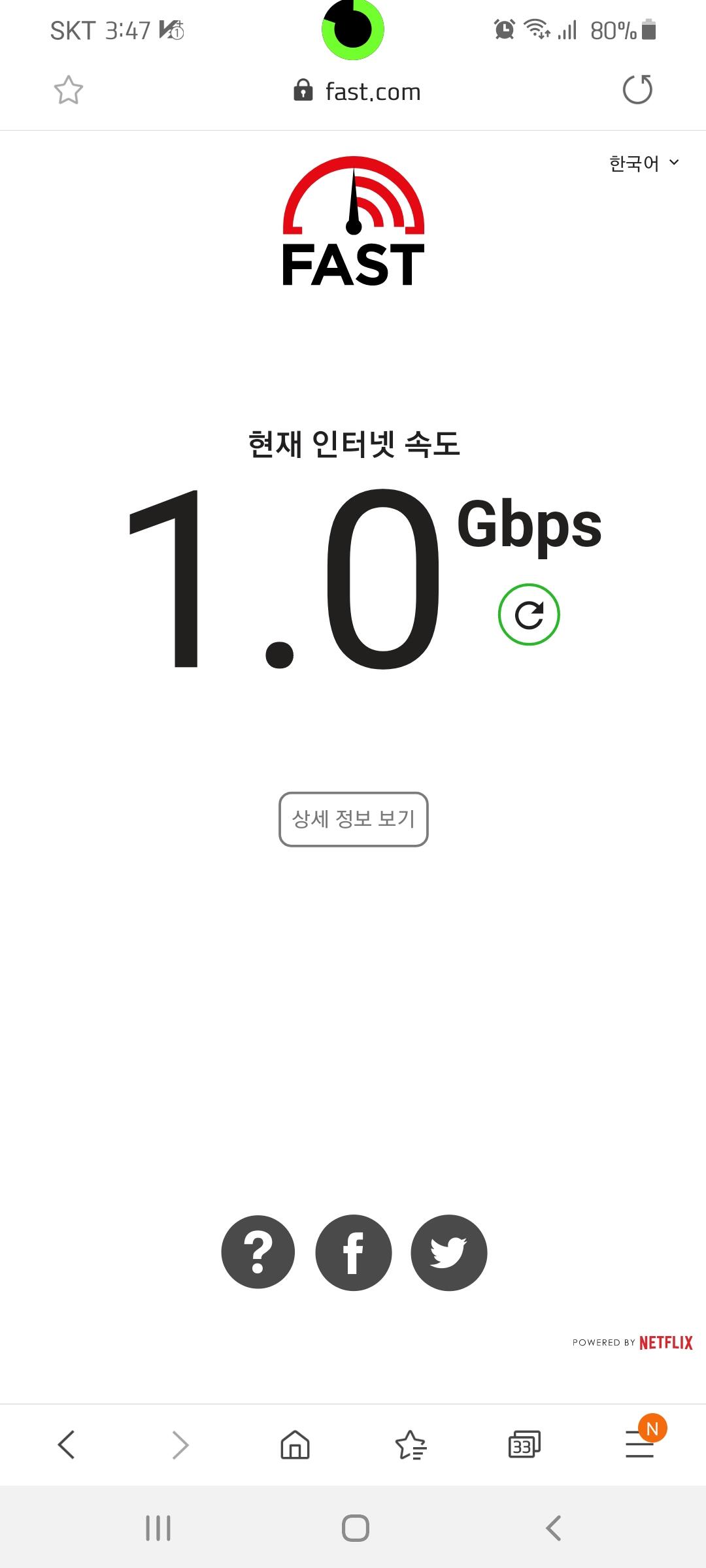The width and height of the screenshot is (706, 1568).
Task: Go forward to the next web page
Action: coord(180,1445)
